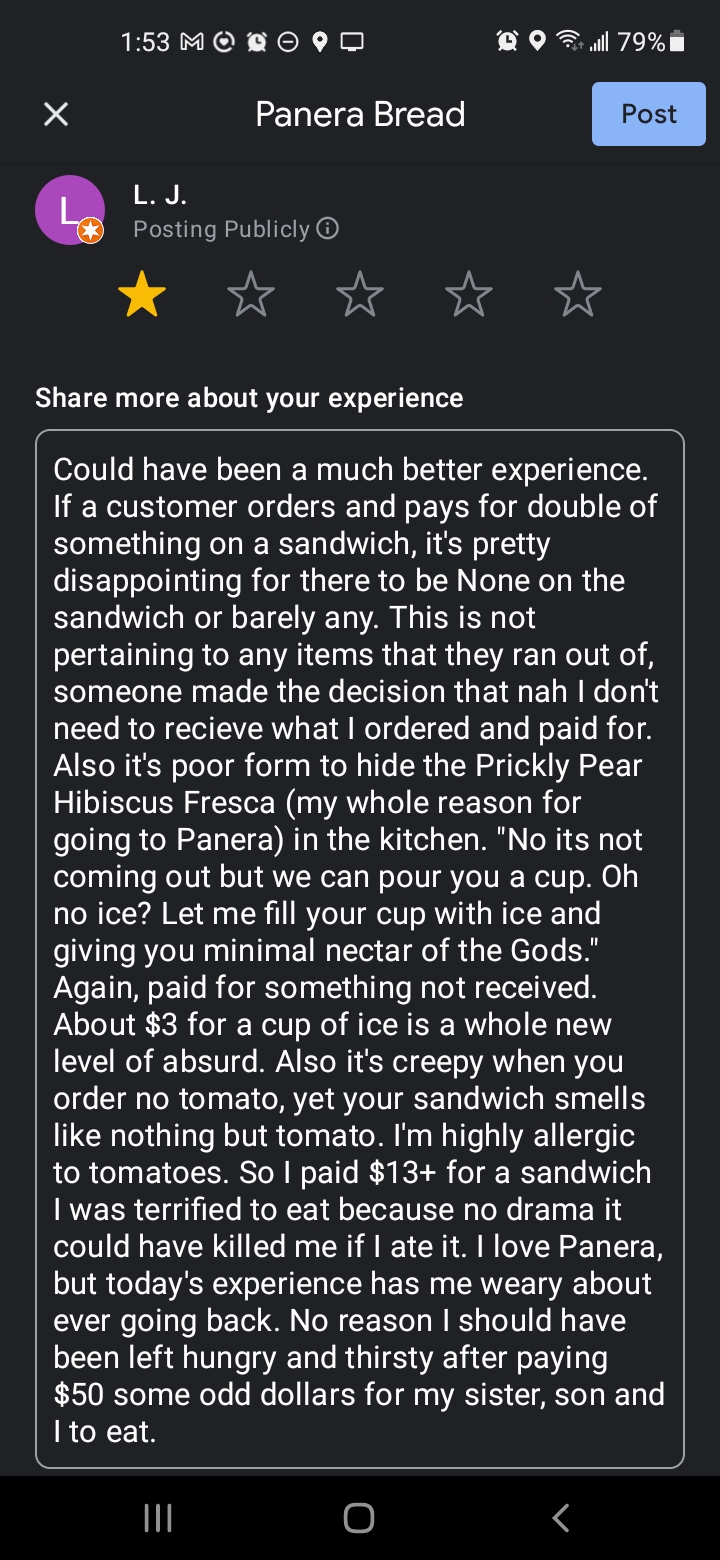Edit the review text field
720x1560 pixels.
[360, 948]
